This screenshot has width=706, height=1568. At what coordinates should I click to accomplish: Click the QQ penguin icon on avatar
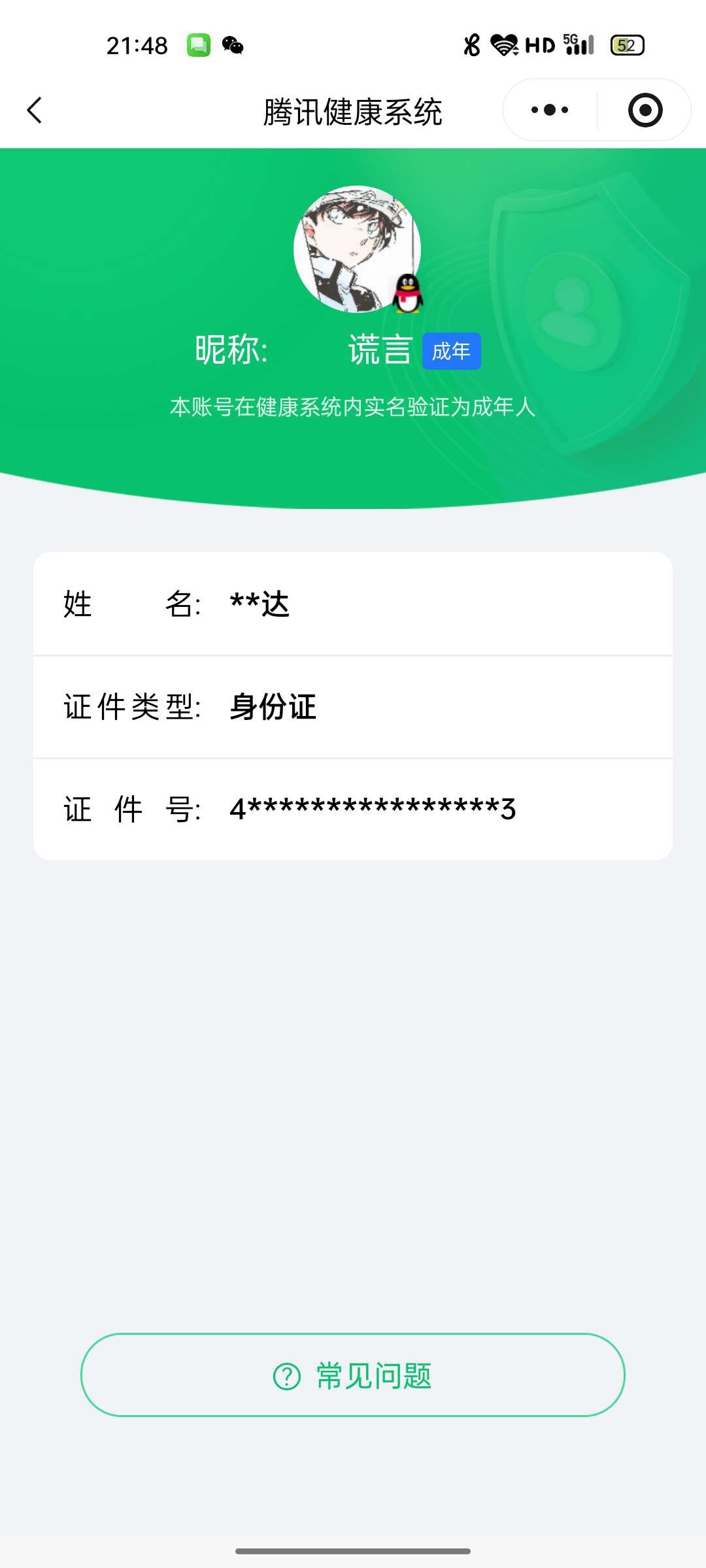pos(409,292)
